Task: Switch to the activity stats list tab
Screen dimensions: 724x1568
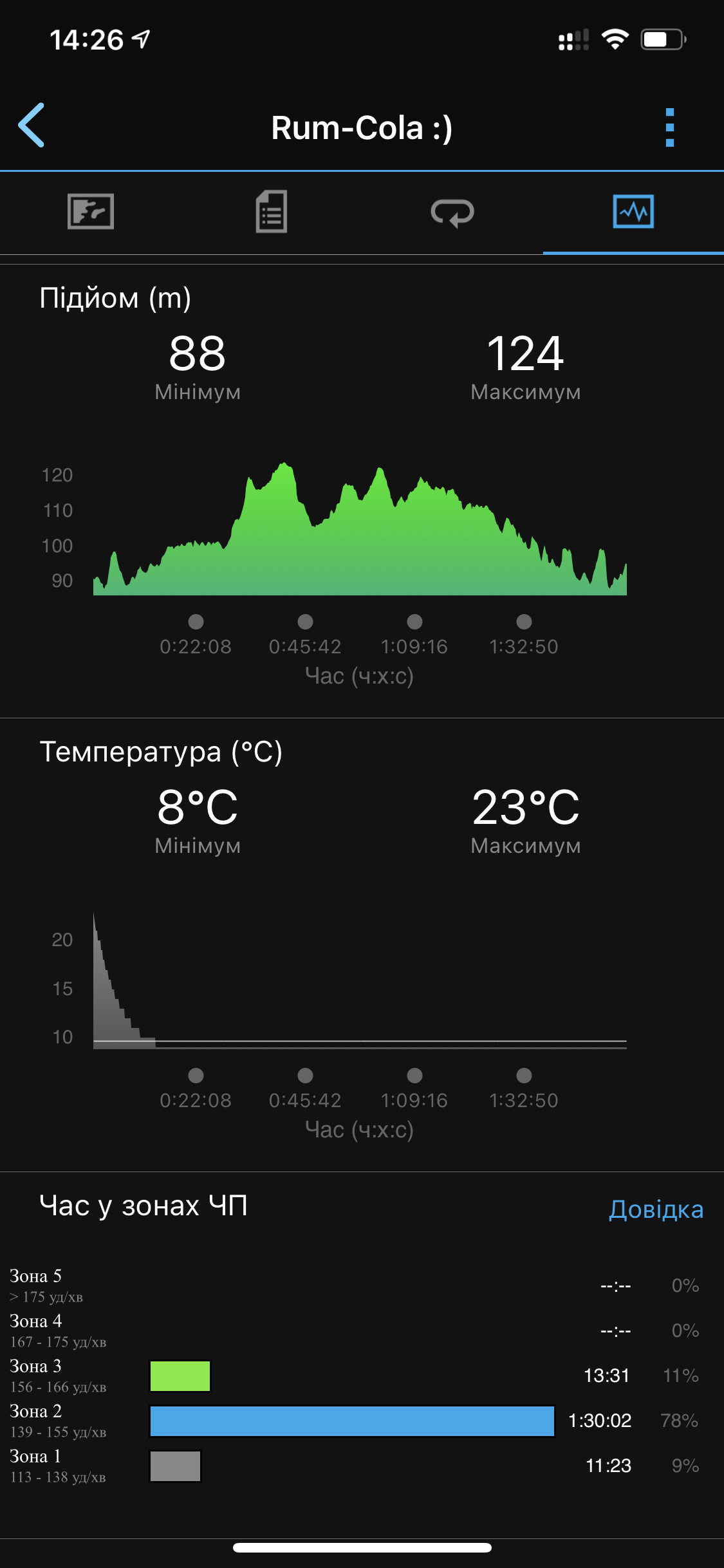Action: 272,212
